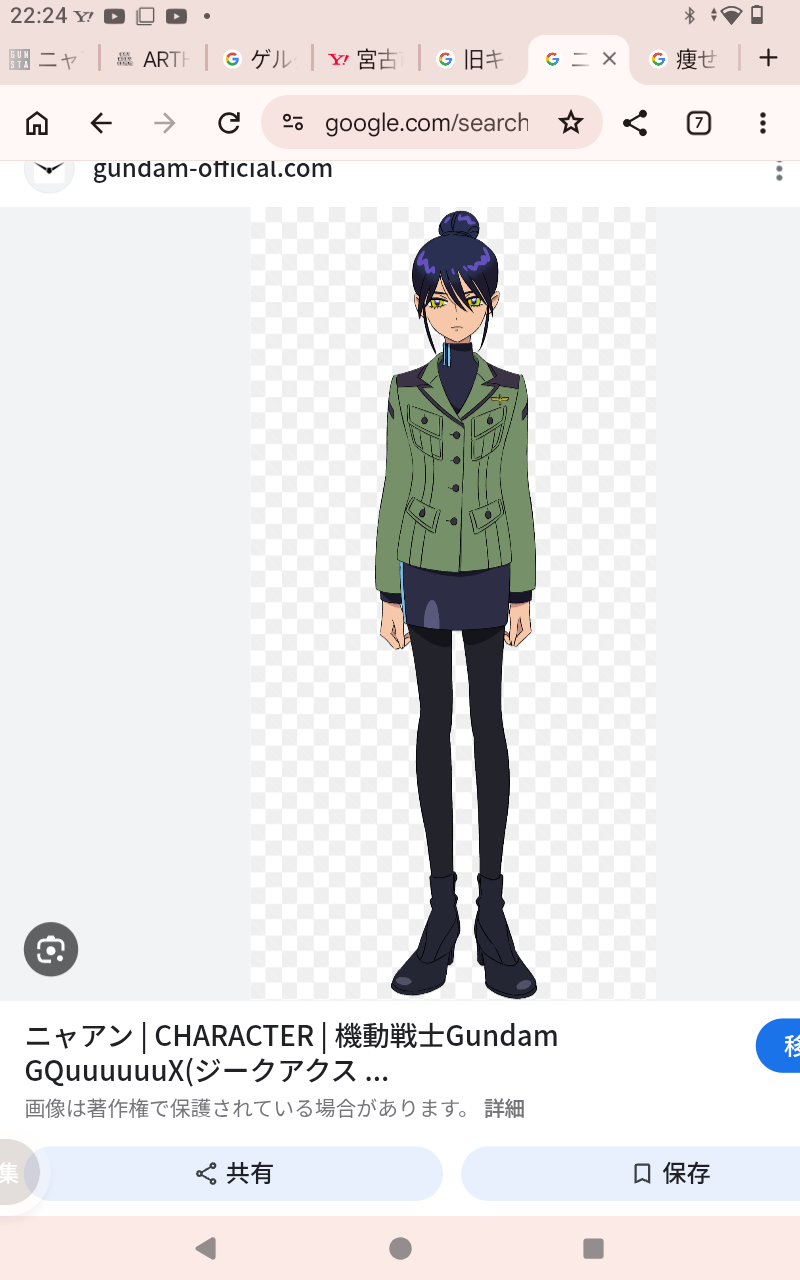Open image options next to gundam-official.com
The image size is (800, 1280).
tap(779, 171)
